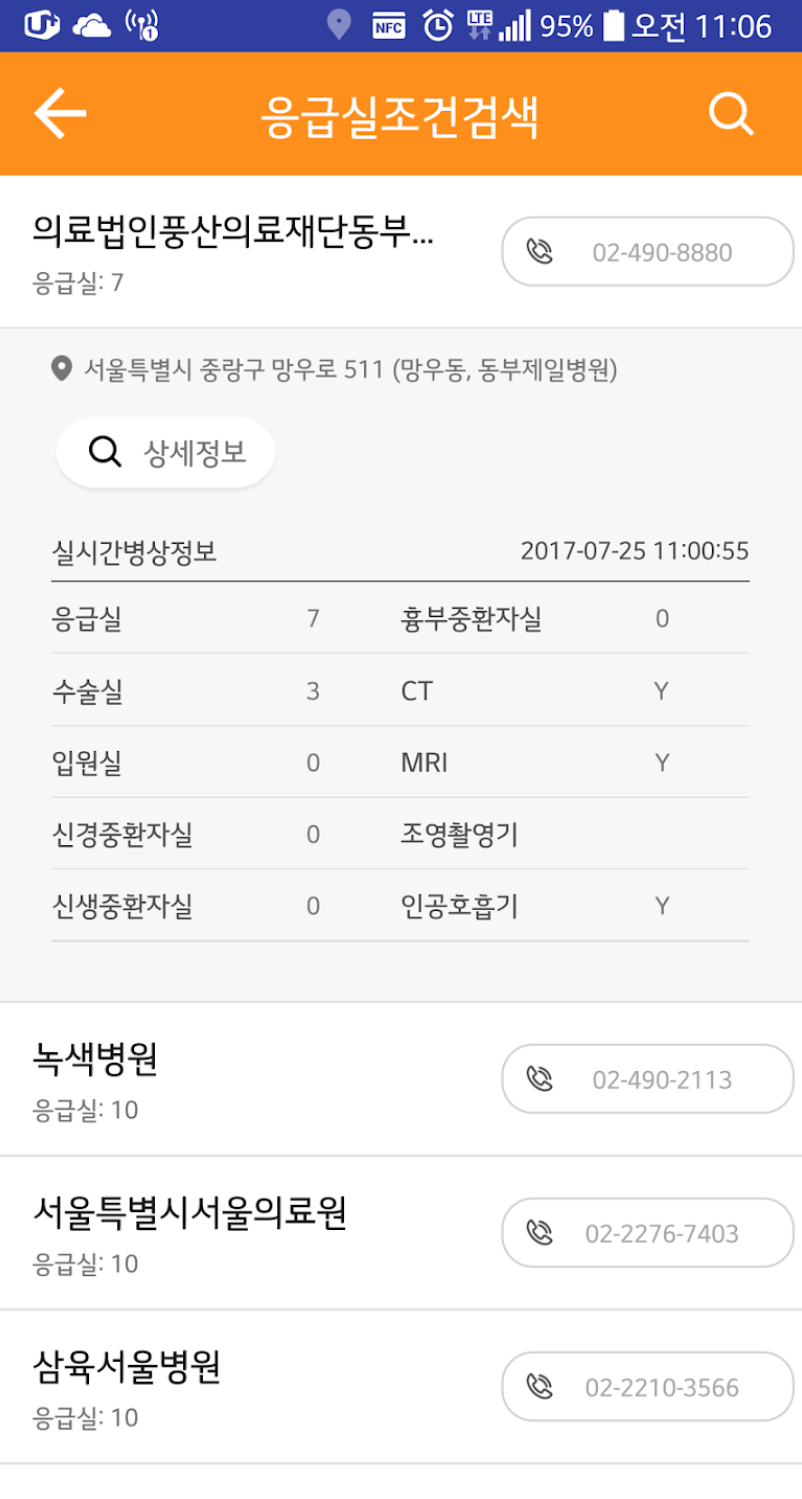Tap the phone icon for 서울특별시서울의료원

point(541,1233)
